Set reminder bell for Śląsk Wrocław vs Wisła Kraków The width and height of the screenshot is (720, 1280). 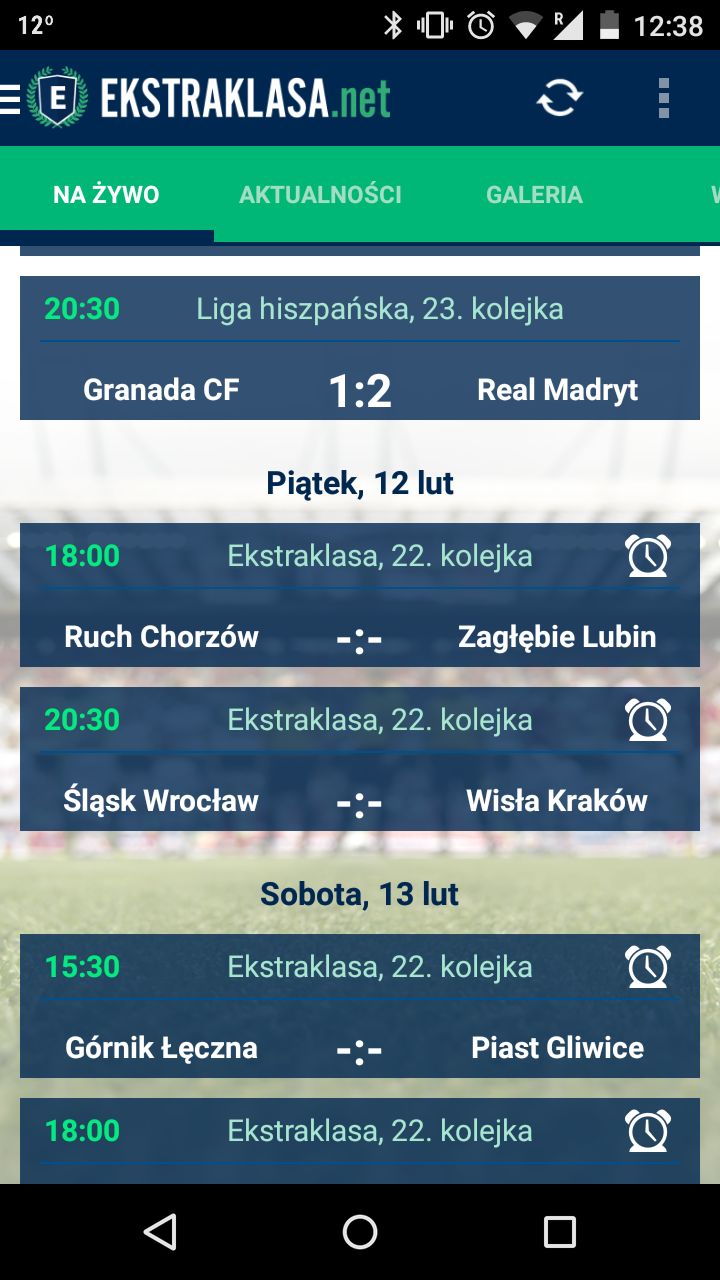(x=648, y=719)
